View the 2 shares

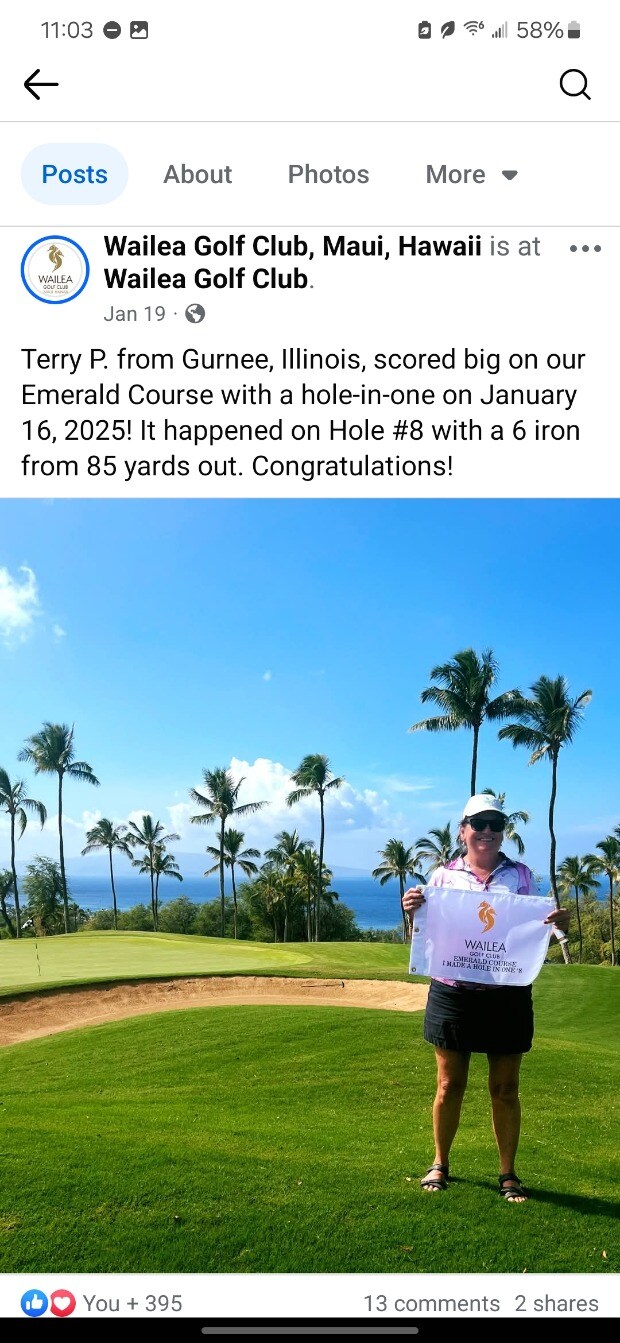[556, 1303]
